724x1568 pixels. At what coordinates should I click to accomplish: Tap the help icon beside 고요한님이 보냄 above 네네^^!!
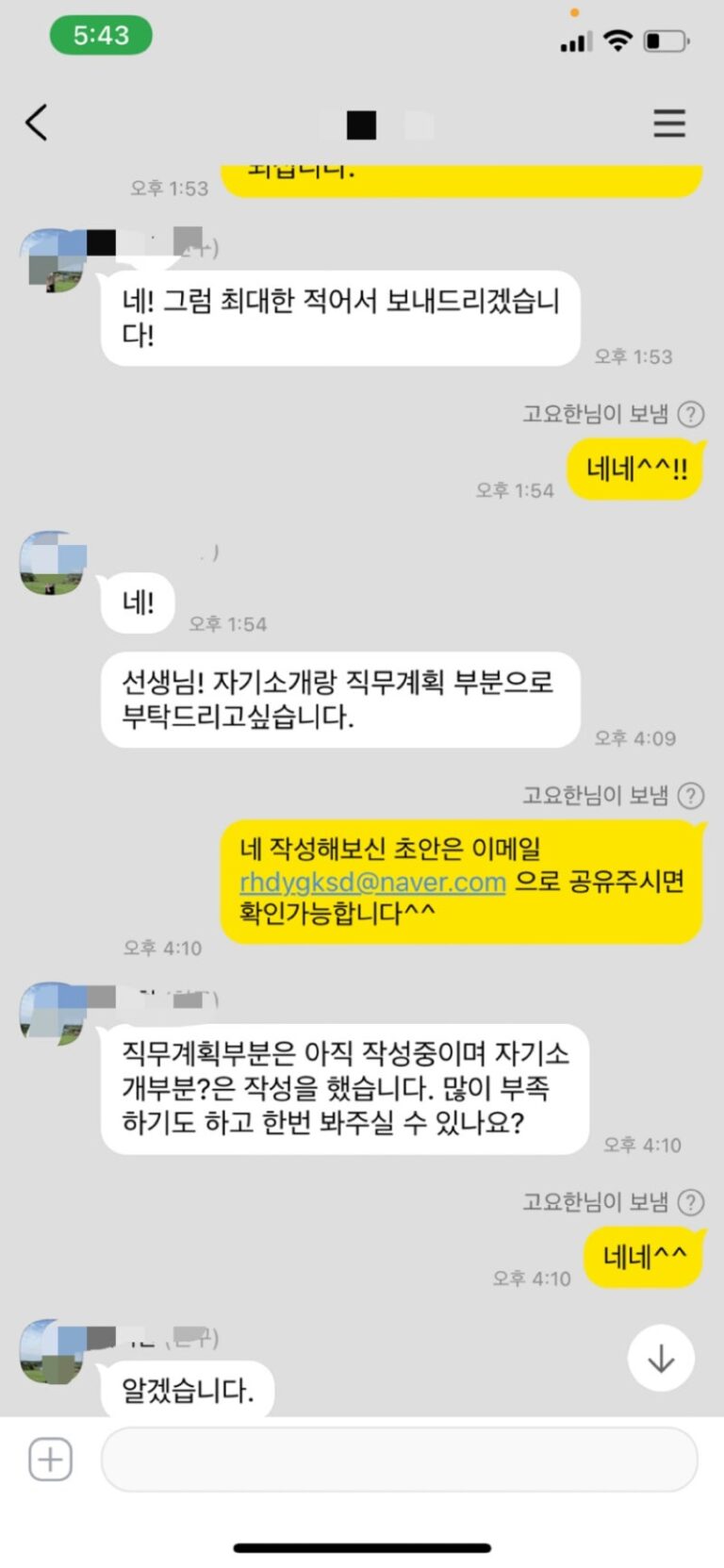coord(691,414)
